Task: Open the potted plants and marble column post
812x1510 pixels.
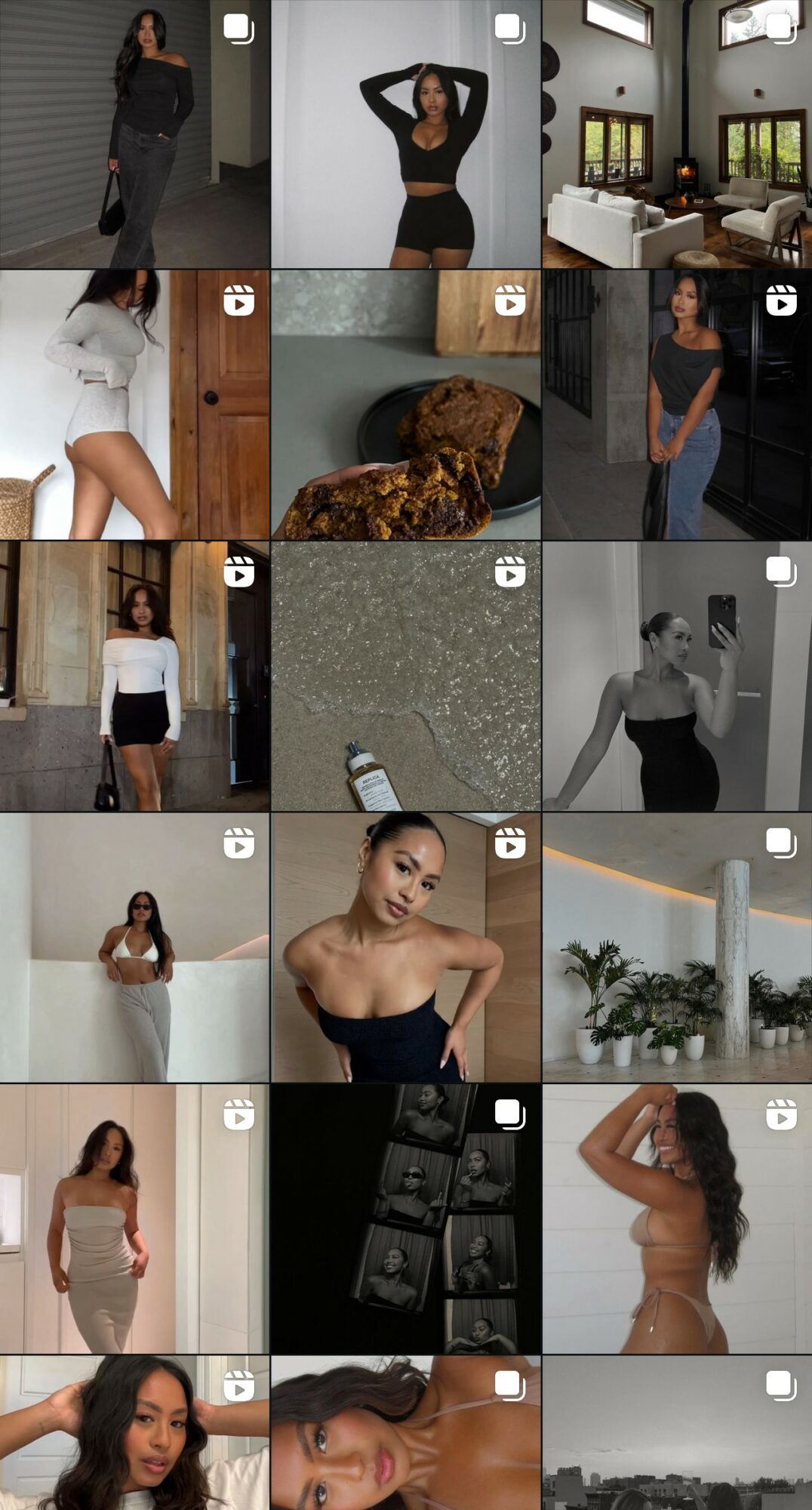Action: 676,947
